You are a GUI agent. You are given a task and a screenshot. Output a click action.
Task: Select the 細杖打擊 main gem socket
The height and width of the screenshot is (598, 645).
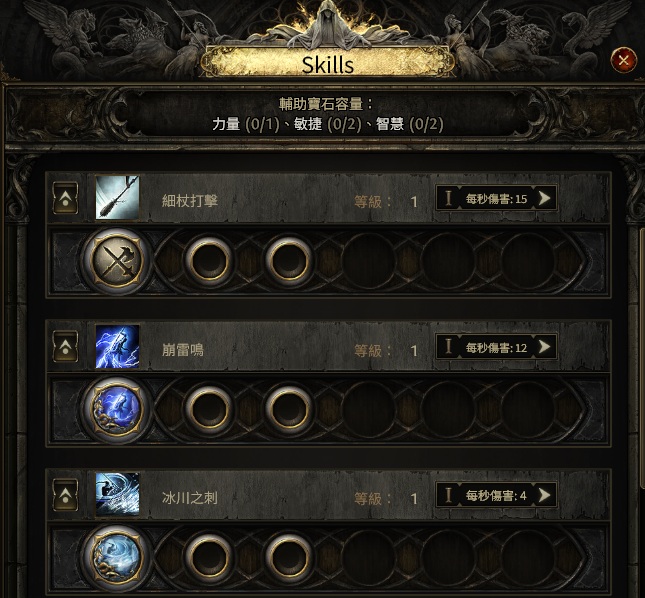coord(118,261)
